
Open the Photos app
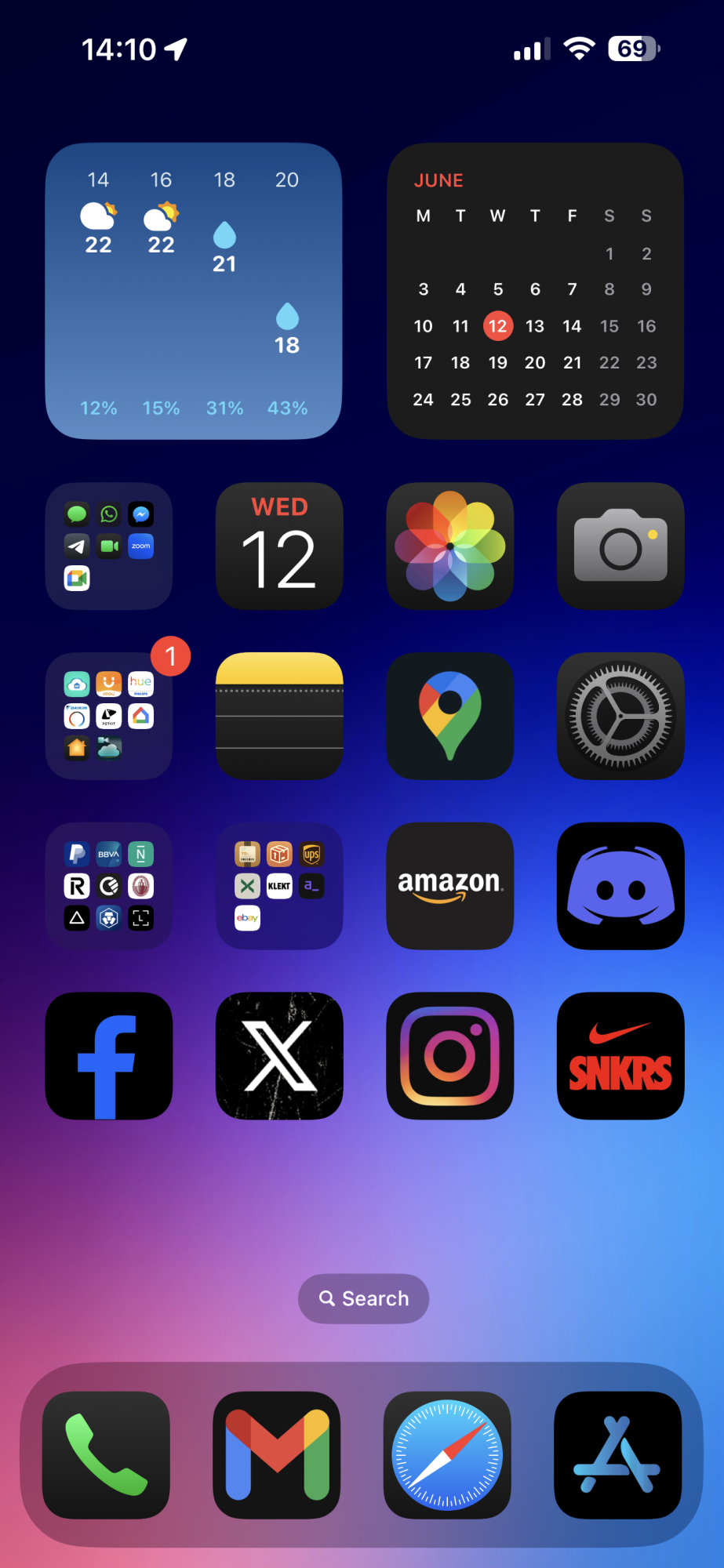tap(449, 546)
